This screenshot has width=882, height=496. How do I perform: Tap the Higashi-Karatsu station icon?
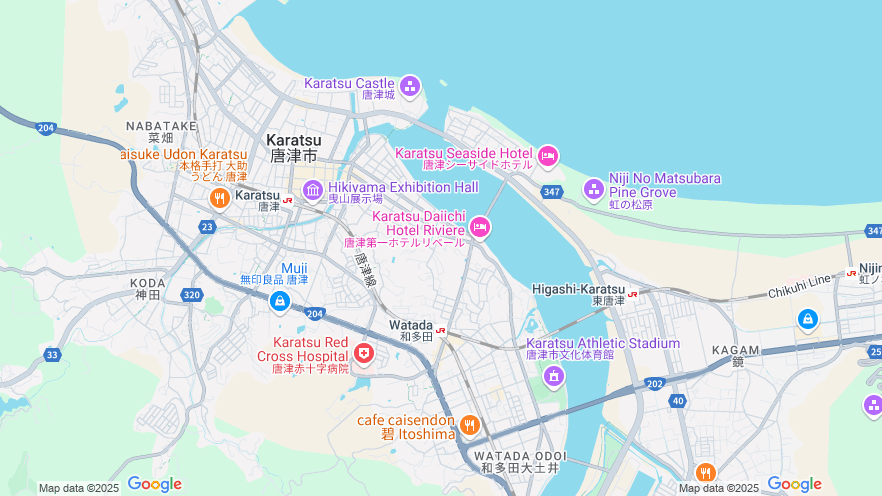pos(633,294)
